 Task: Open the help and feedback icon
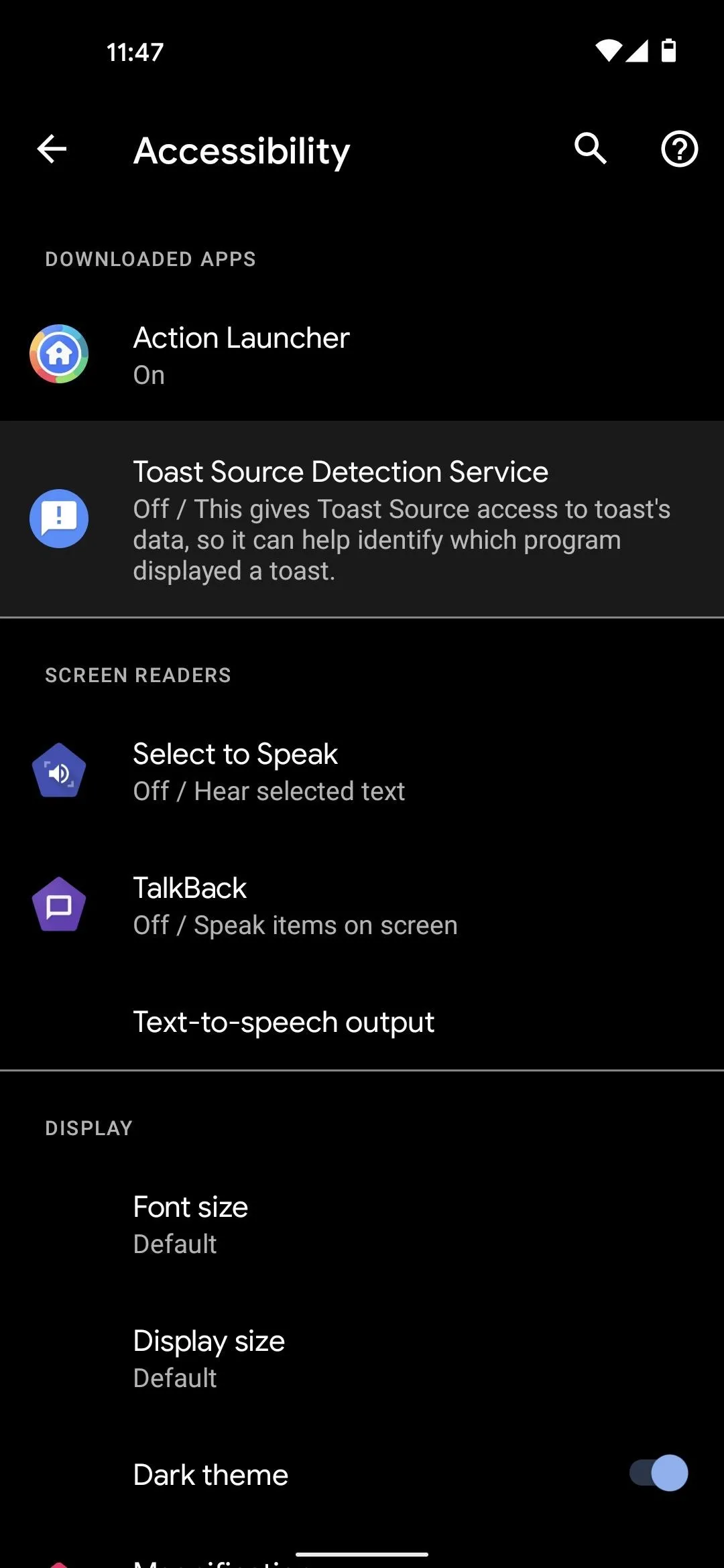(x=679, y=149)
